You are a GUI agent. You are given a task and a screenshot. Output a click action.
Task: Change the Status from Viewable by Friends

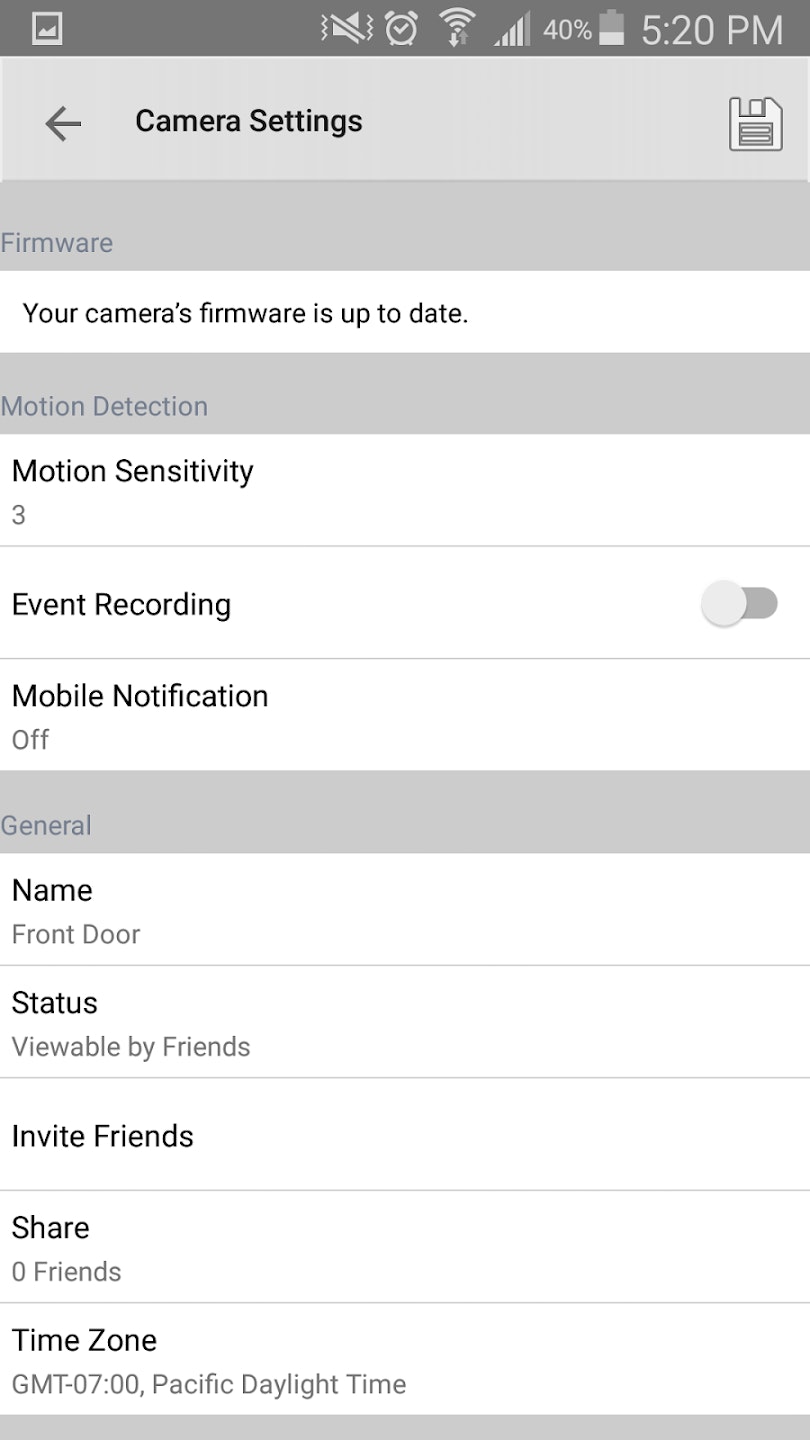405,1022
